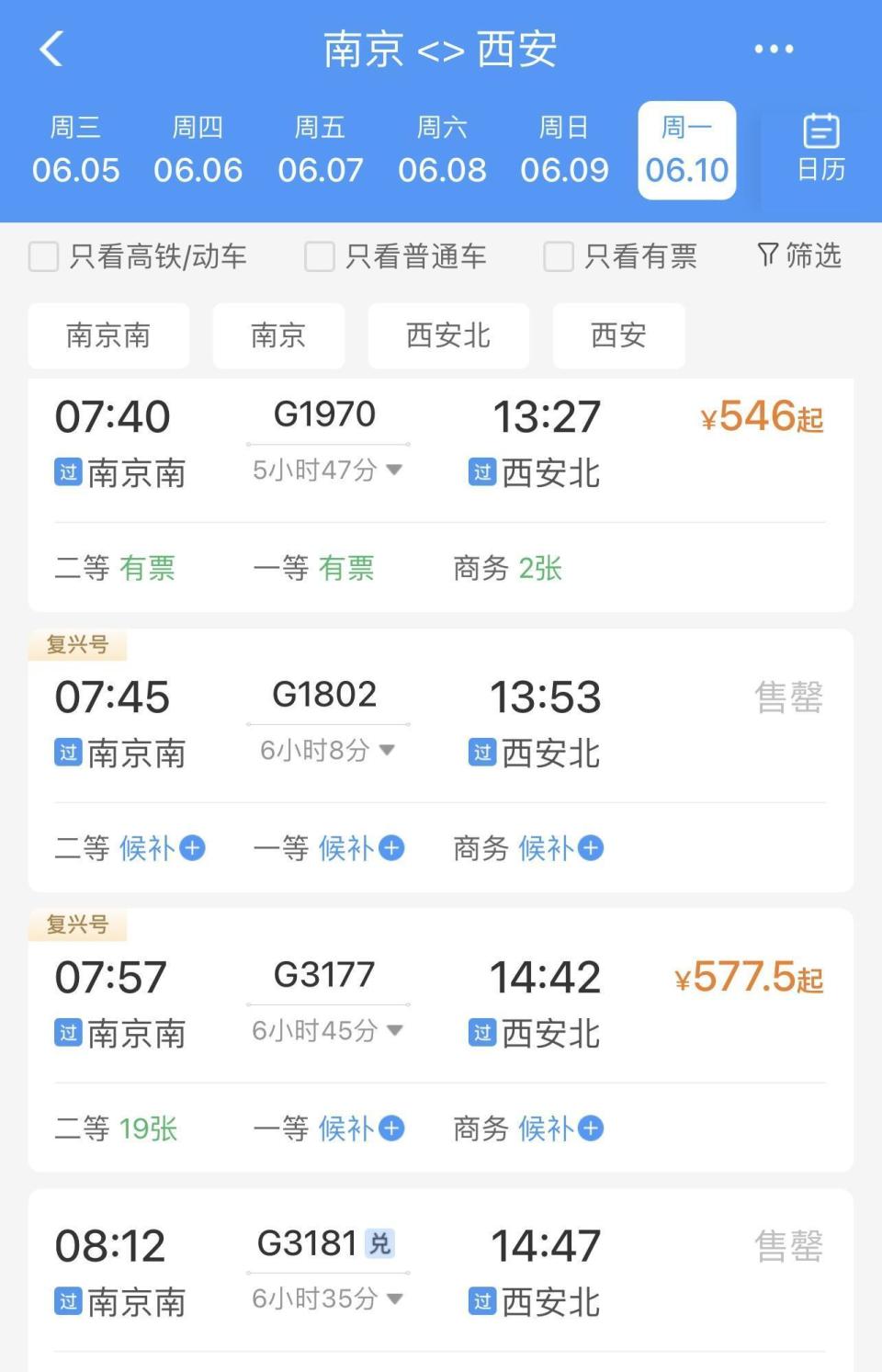Enable the 只看有票 filter
Image resolution: width=882 pixels, height=1372 pixels.
tap(558, 257)
